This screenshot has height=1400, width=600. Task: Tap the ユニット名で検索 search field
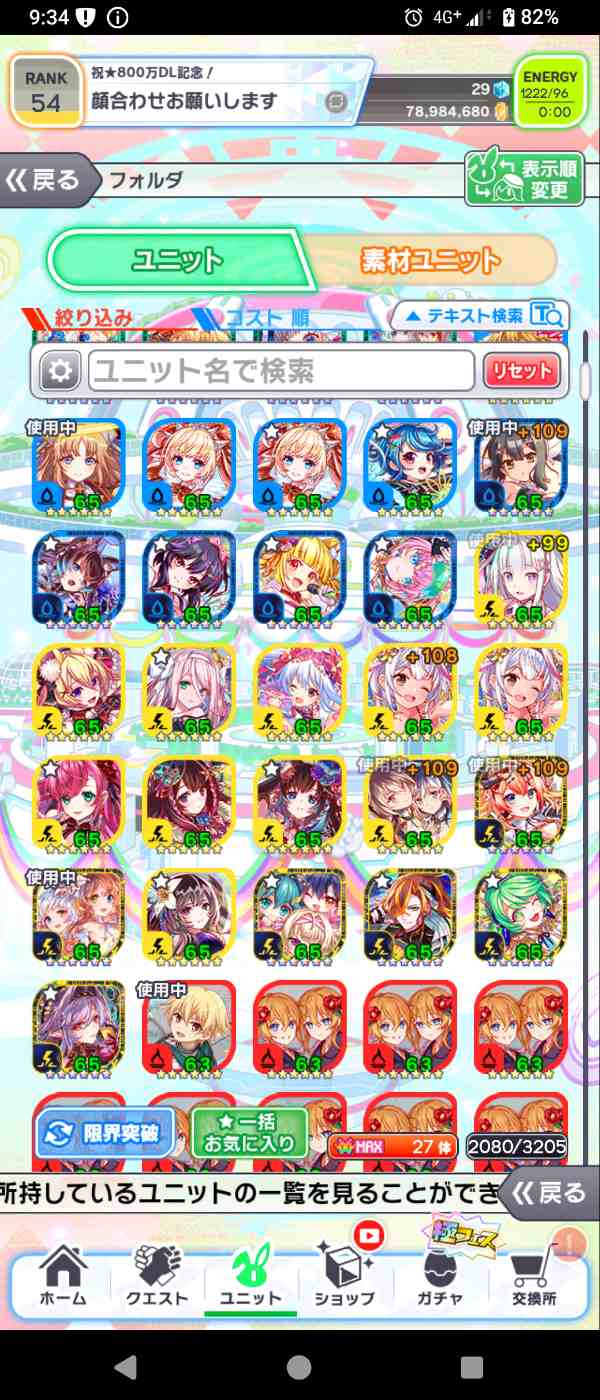pos(280,371)
